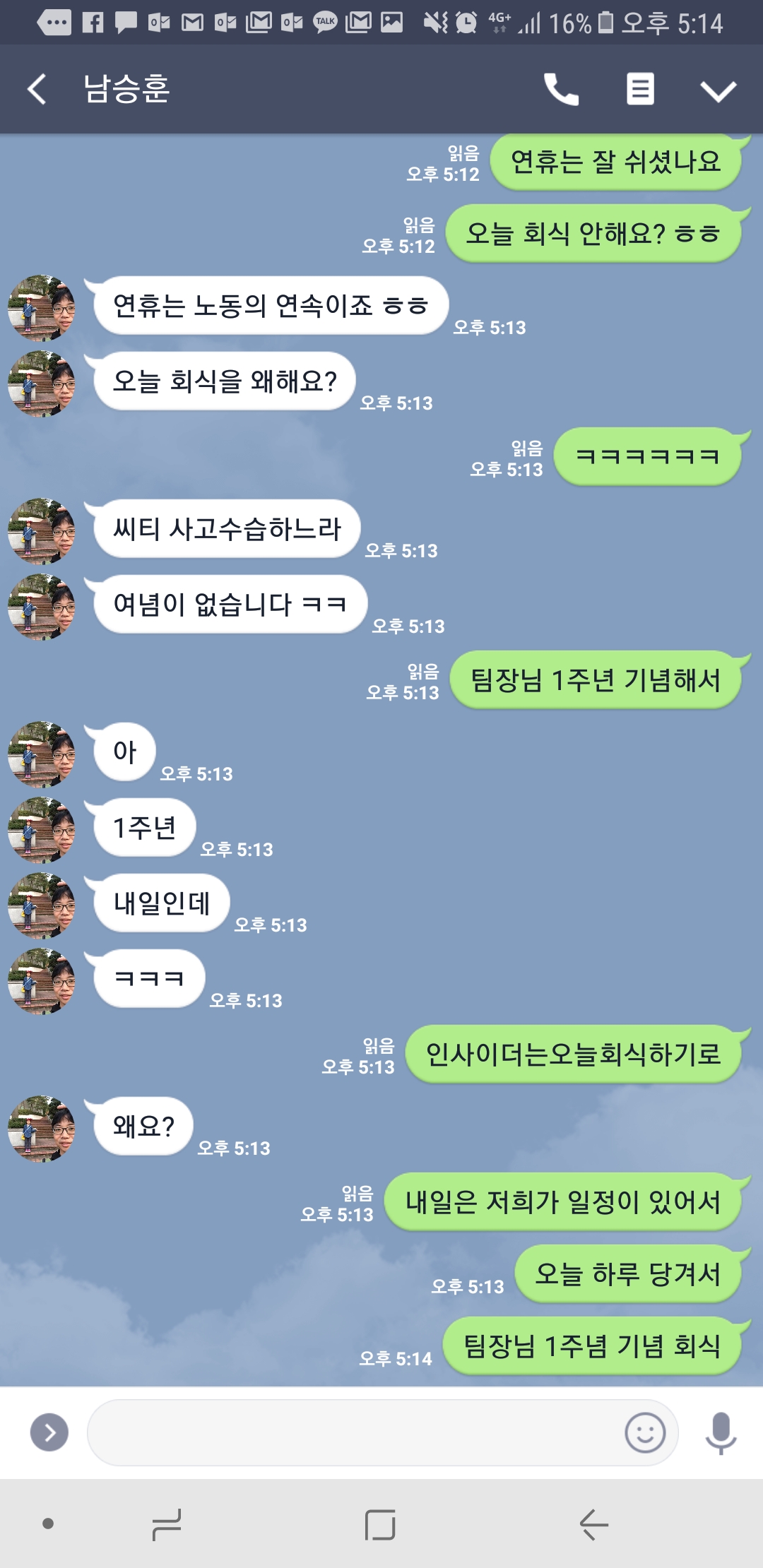Open the emoji sticker picker
The image size is (763, 1568).
645,1433
